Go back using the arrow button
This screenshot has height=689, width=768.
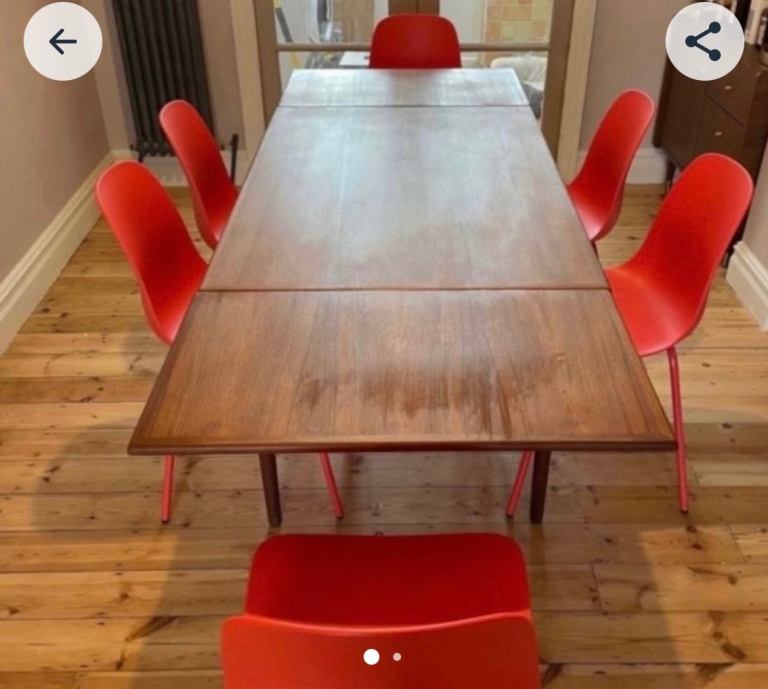click(x=63, y=42)
